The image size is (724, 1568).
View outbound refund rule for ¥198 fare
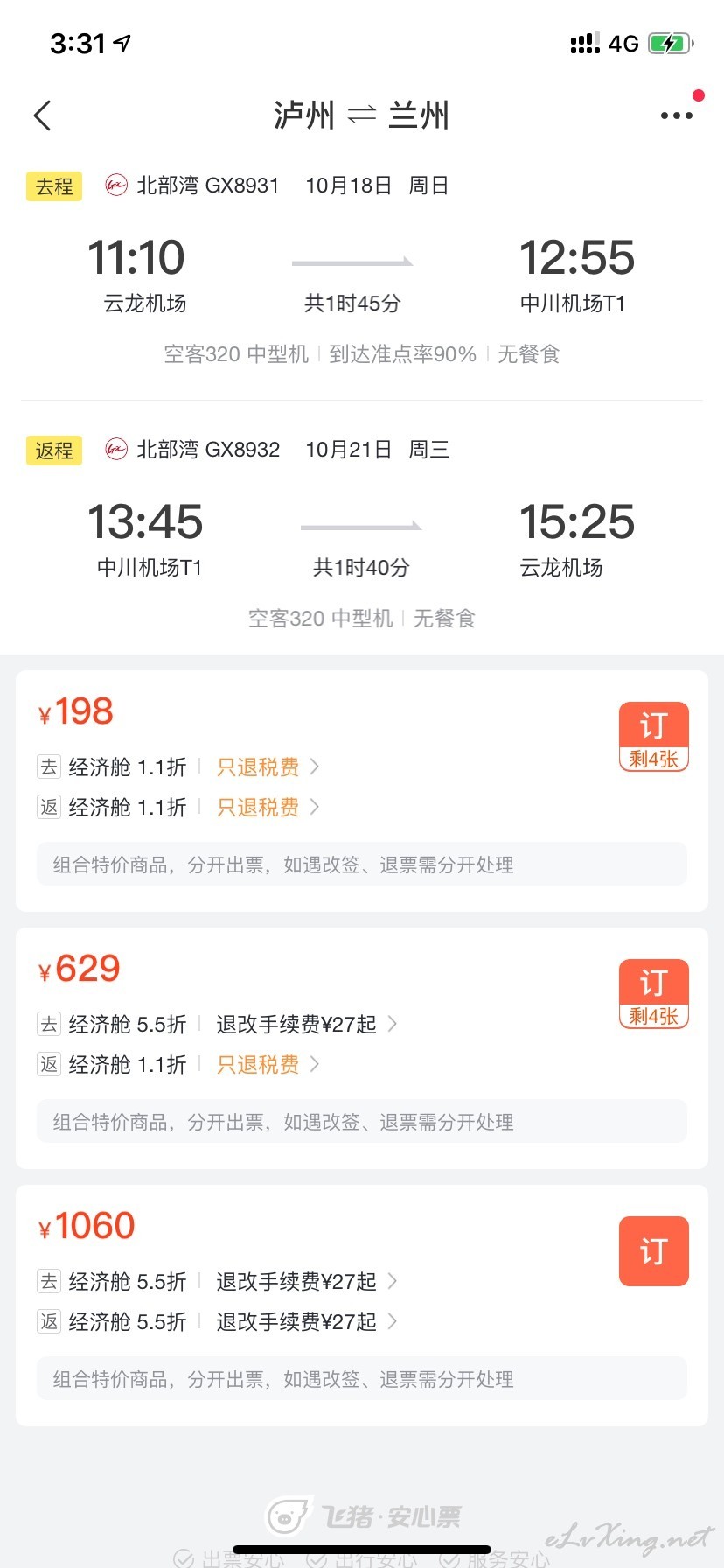[x=268, y=767]
